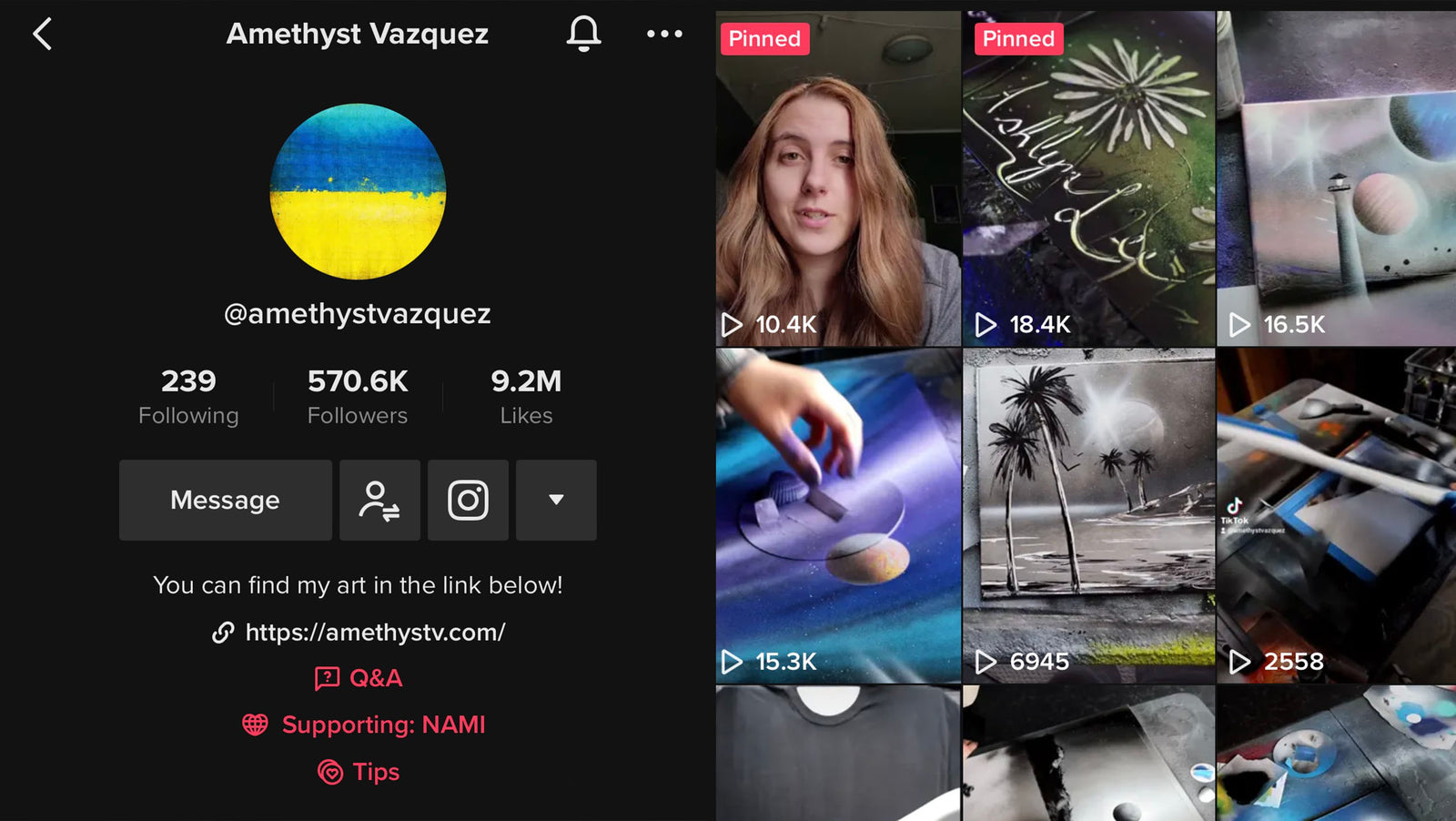View the Following list
The width and height of the screenshot is (1456, 821).
188,396
